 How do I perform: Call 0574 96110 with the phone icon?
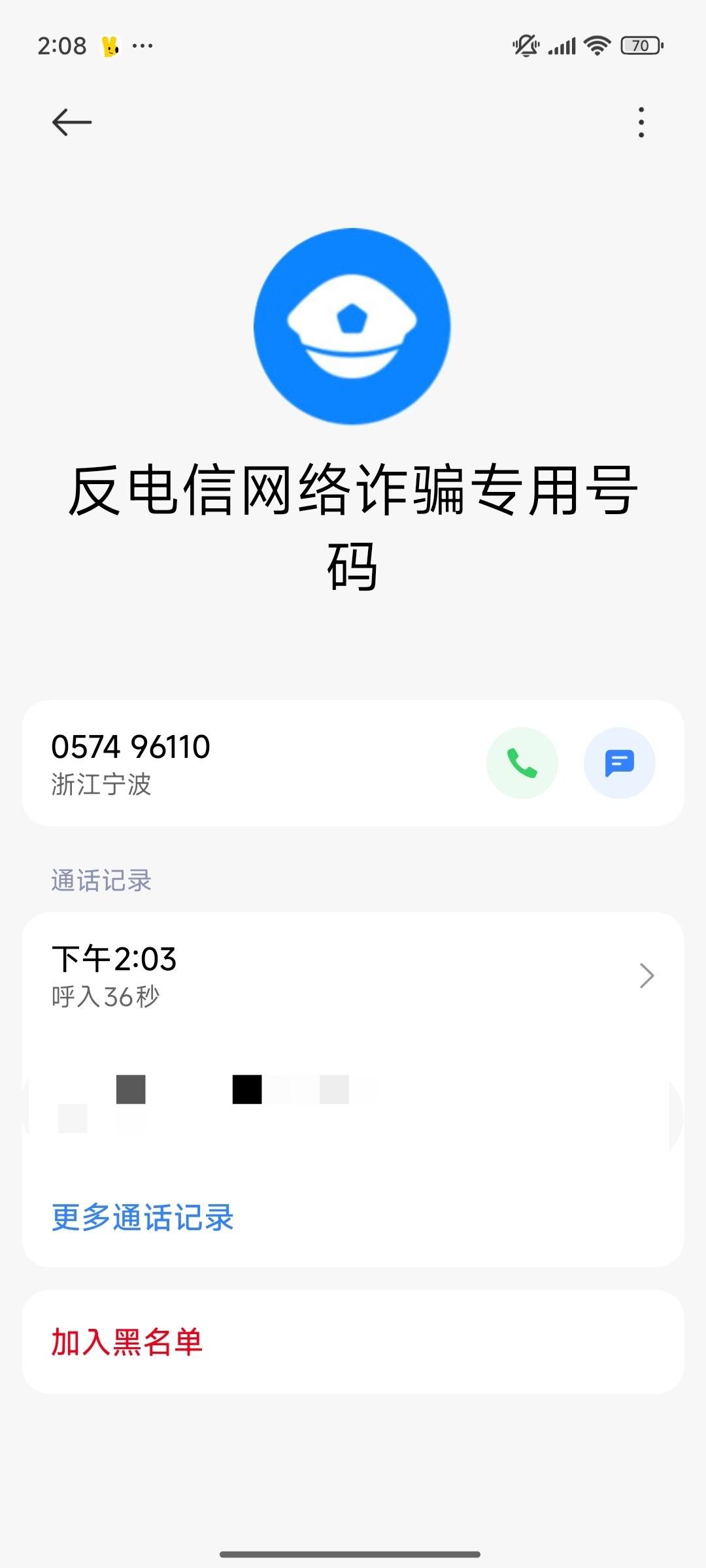[522, 762]
